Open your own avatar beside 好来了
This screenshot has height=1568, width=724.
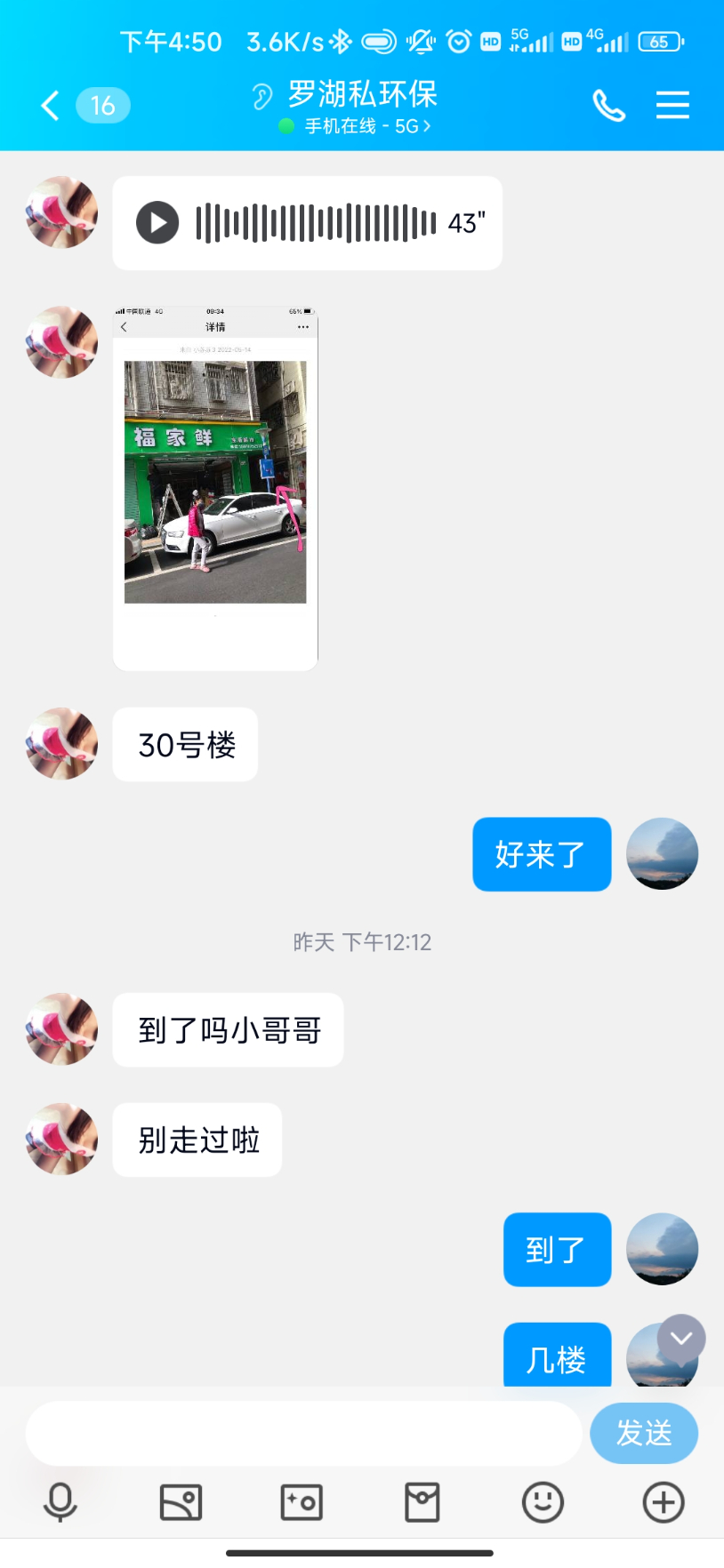pyautogui.click(x=662, y=854)
